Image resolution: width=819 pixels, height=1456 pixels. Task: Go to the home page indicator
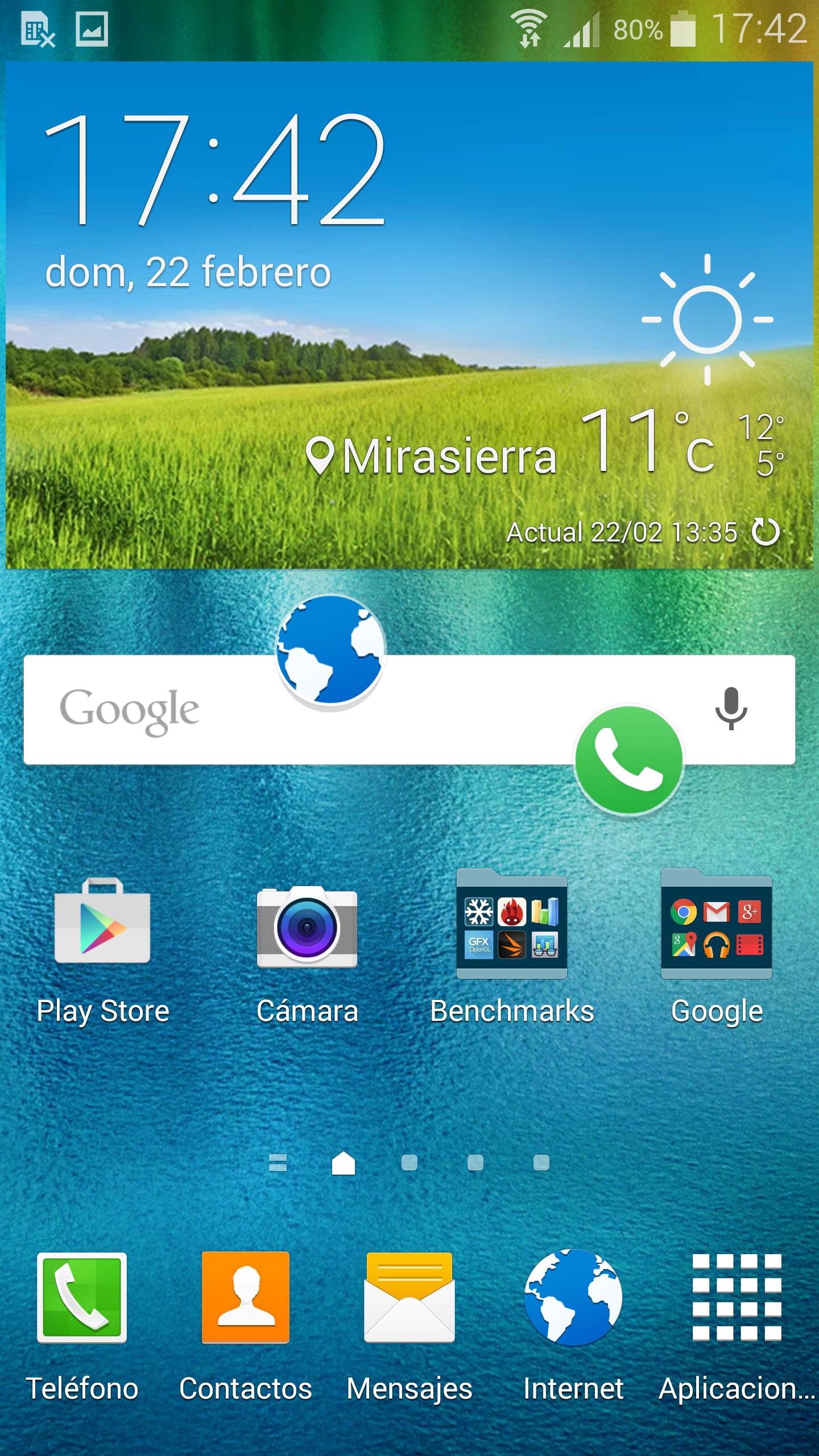(x=343, y=1163)
